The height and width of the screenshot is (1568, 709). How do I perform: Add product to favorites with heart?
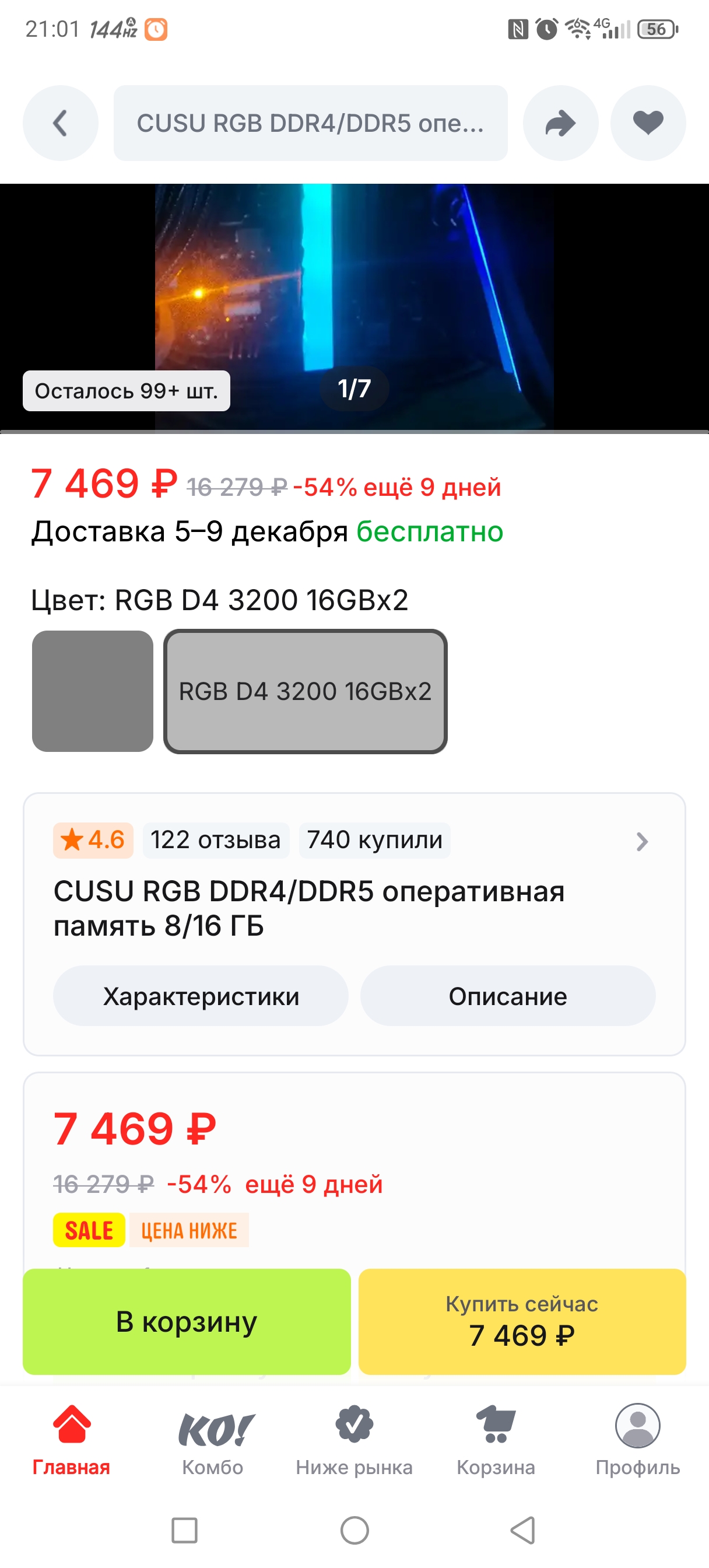pyautogui.click(x=648, y=123)
